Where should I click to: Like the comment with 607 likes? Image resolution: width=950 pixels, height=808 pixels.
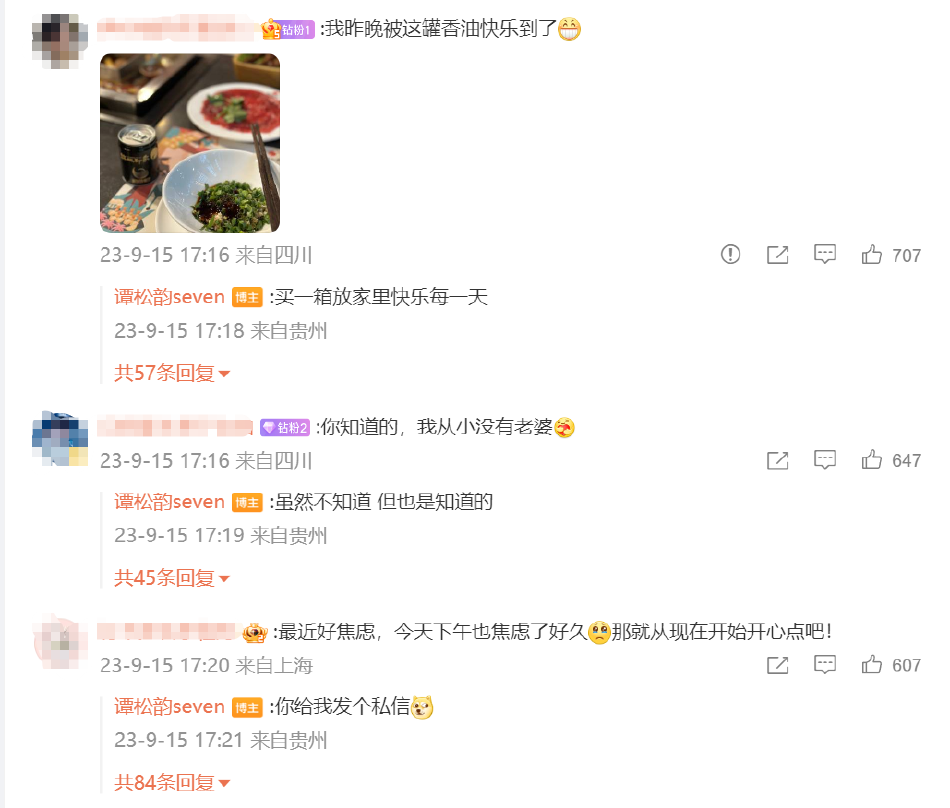[872, 665]
